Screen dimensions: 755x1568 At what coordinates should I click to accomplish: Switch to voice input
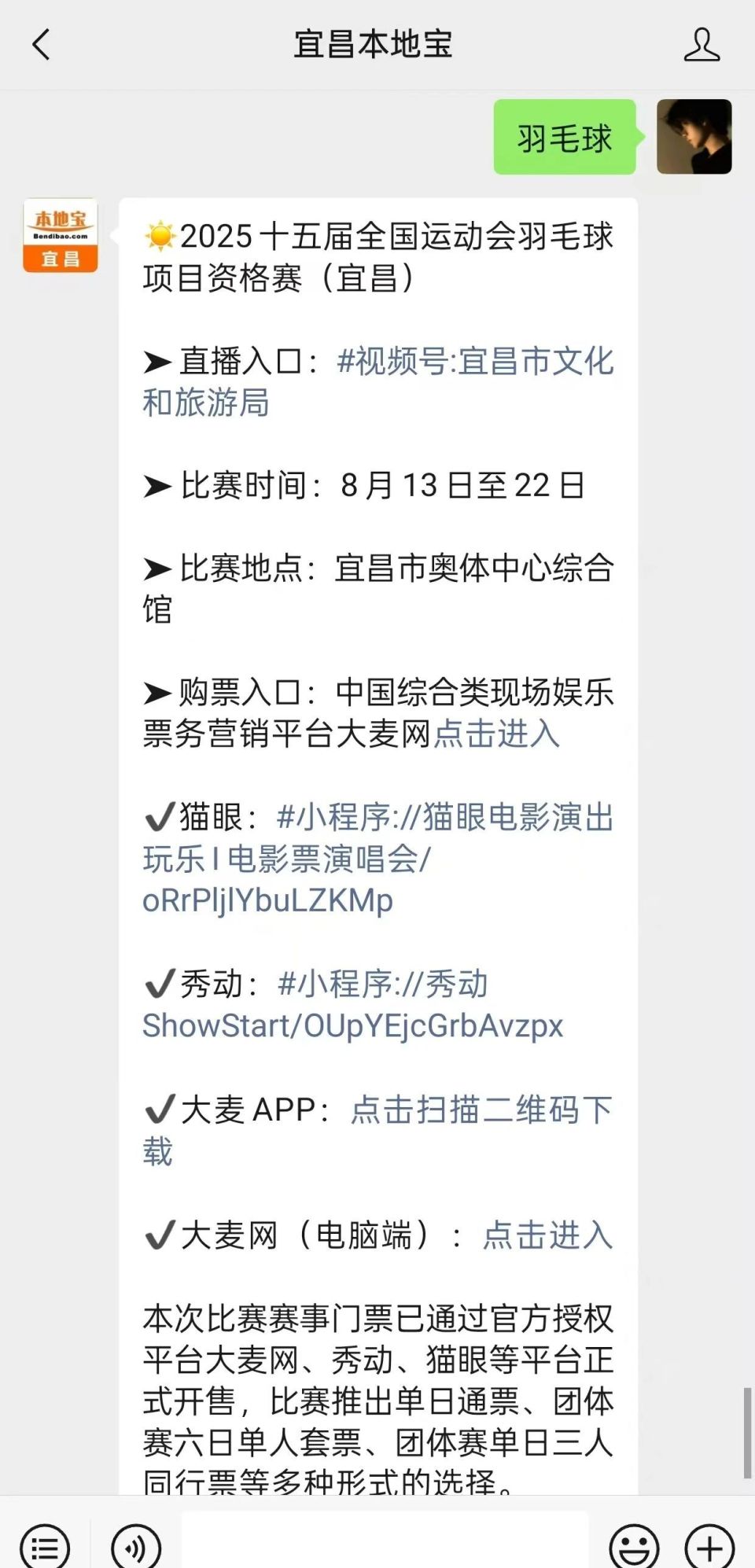(136, 1547)
